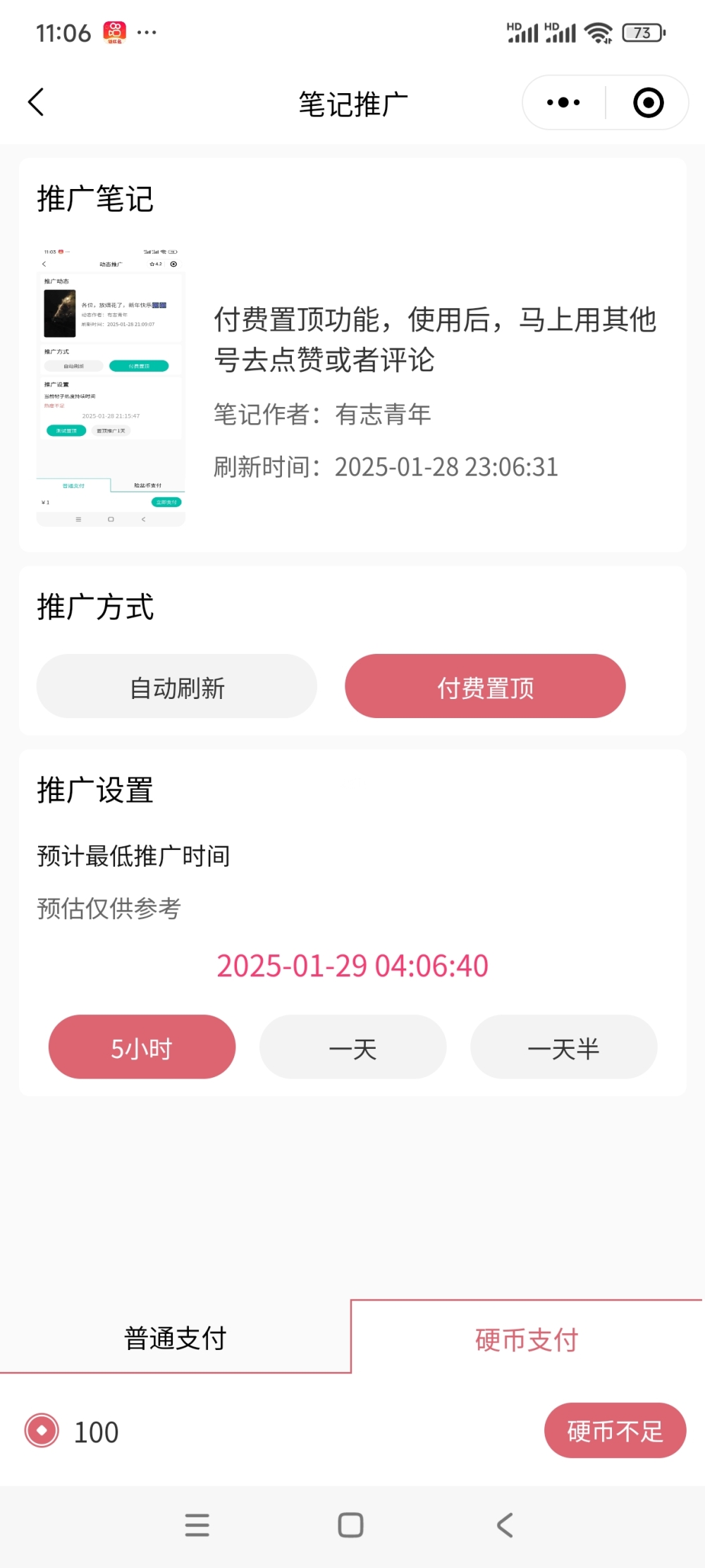Open the promoted note thumbnail
This screenshot has height=1568, width=705.
click(x=111, y=385)
